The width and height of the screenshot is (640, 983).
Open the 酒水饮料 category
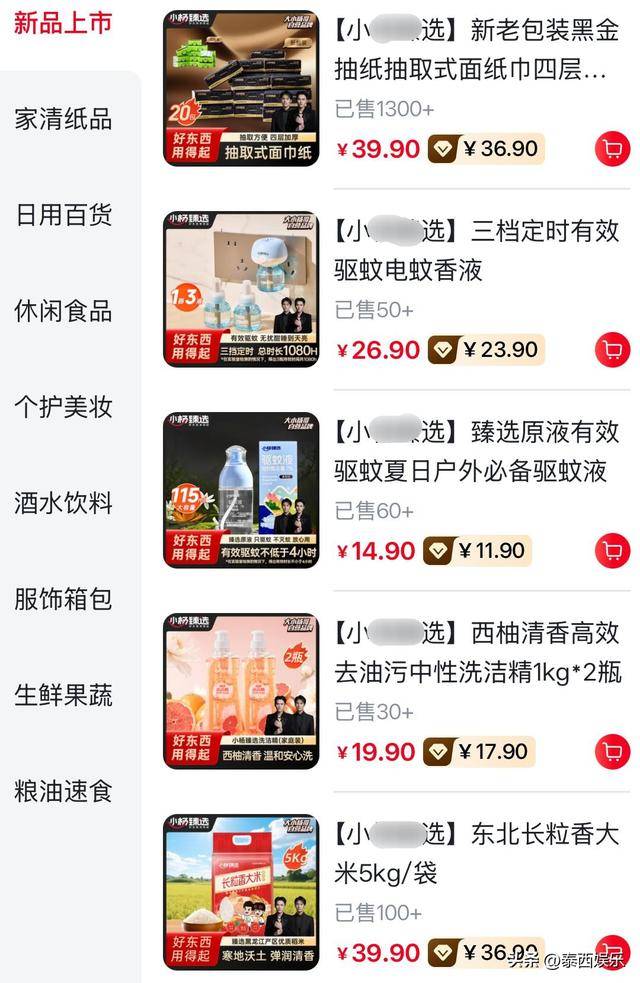[62, 503]
